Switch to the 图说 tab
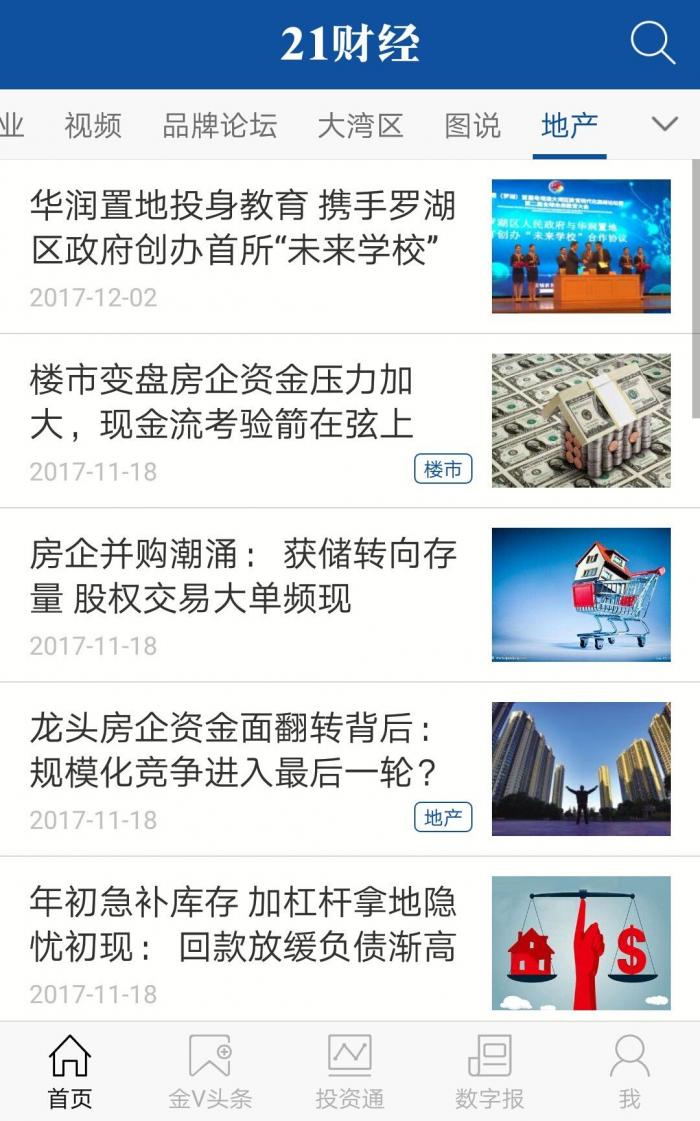This screenshot has width=700, height=1121. point(472,126)
